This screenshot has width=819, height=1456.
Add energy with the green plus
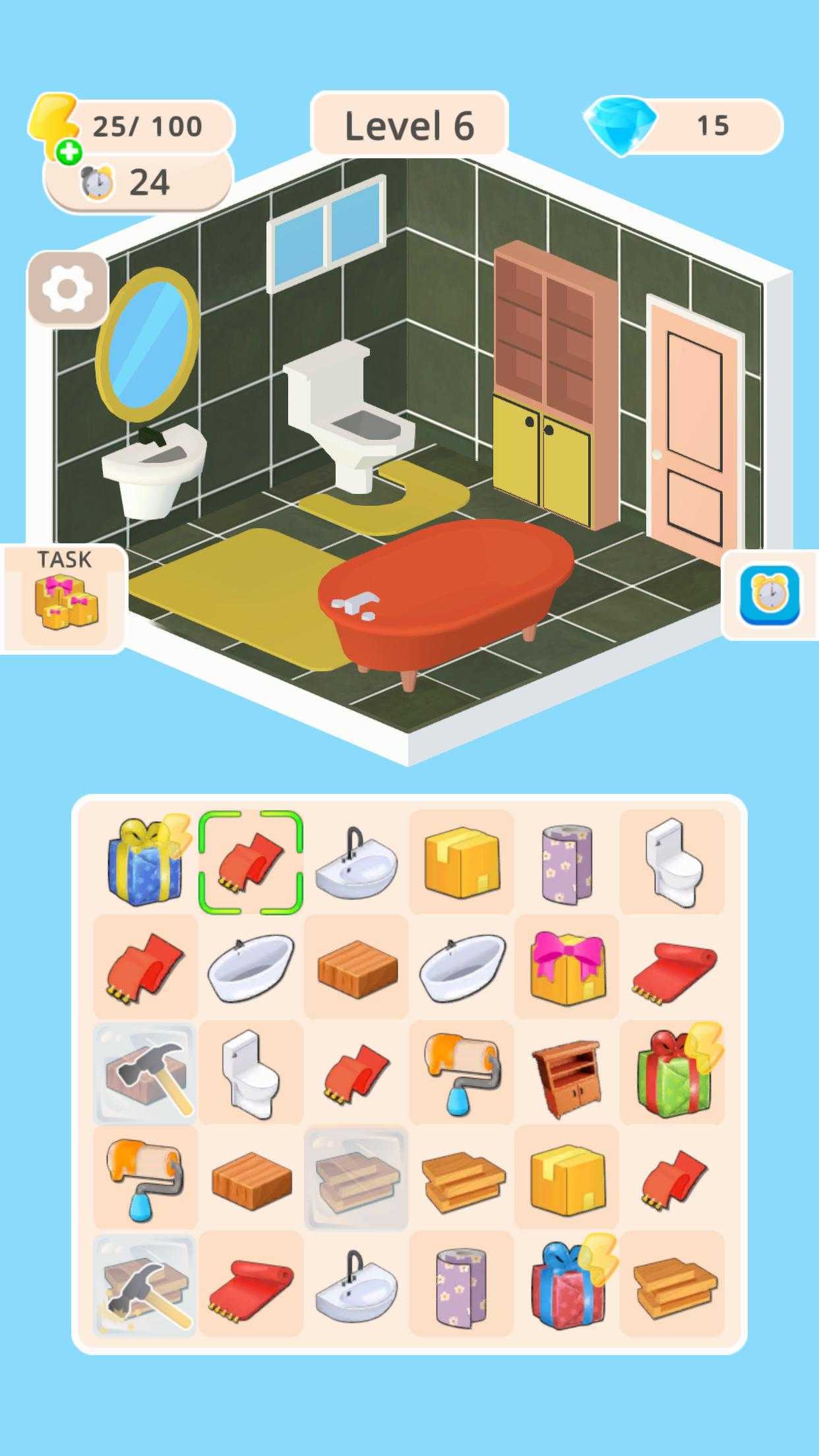pos(68,153)
